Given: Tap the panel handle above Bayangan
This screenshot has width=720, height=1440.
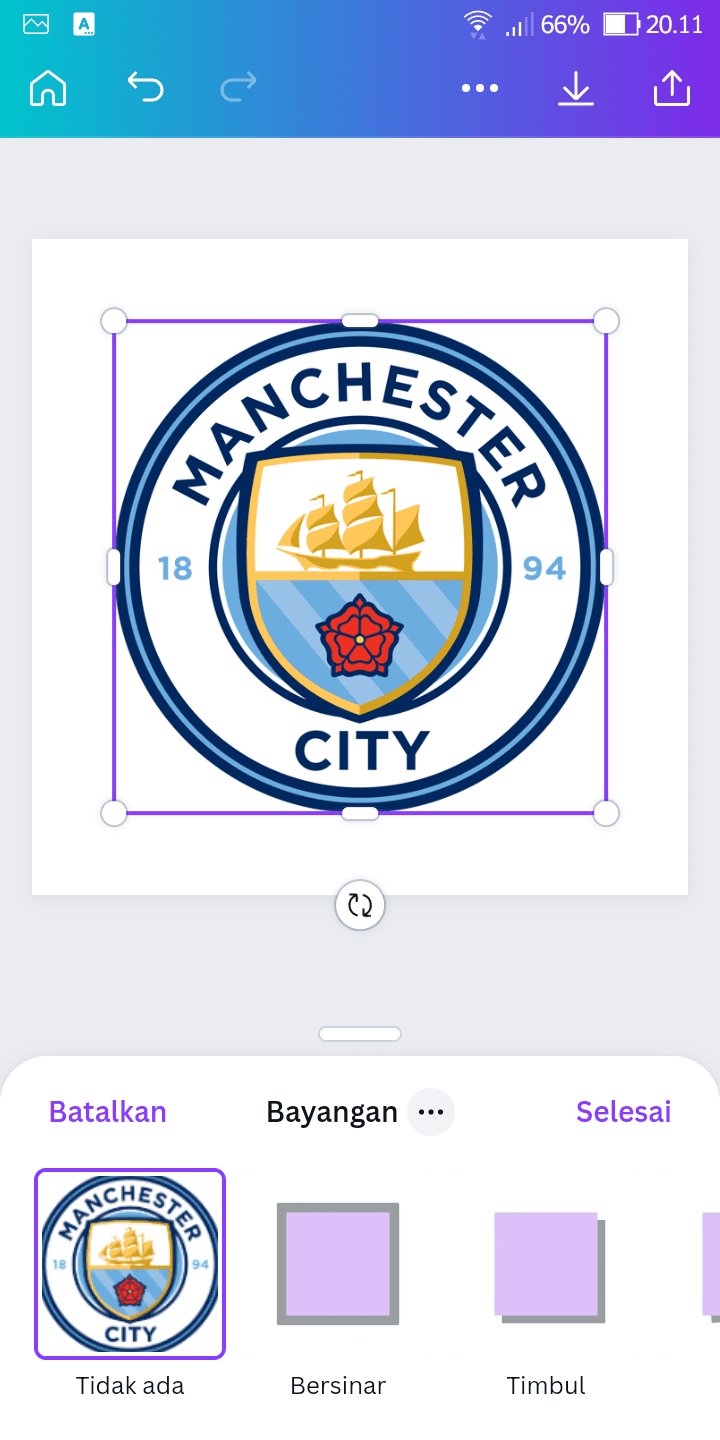Looking at the screenshot, I should (360, 1034).
